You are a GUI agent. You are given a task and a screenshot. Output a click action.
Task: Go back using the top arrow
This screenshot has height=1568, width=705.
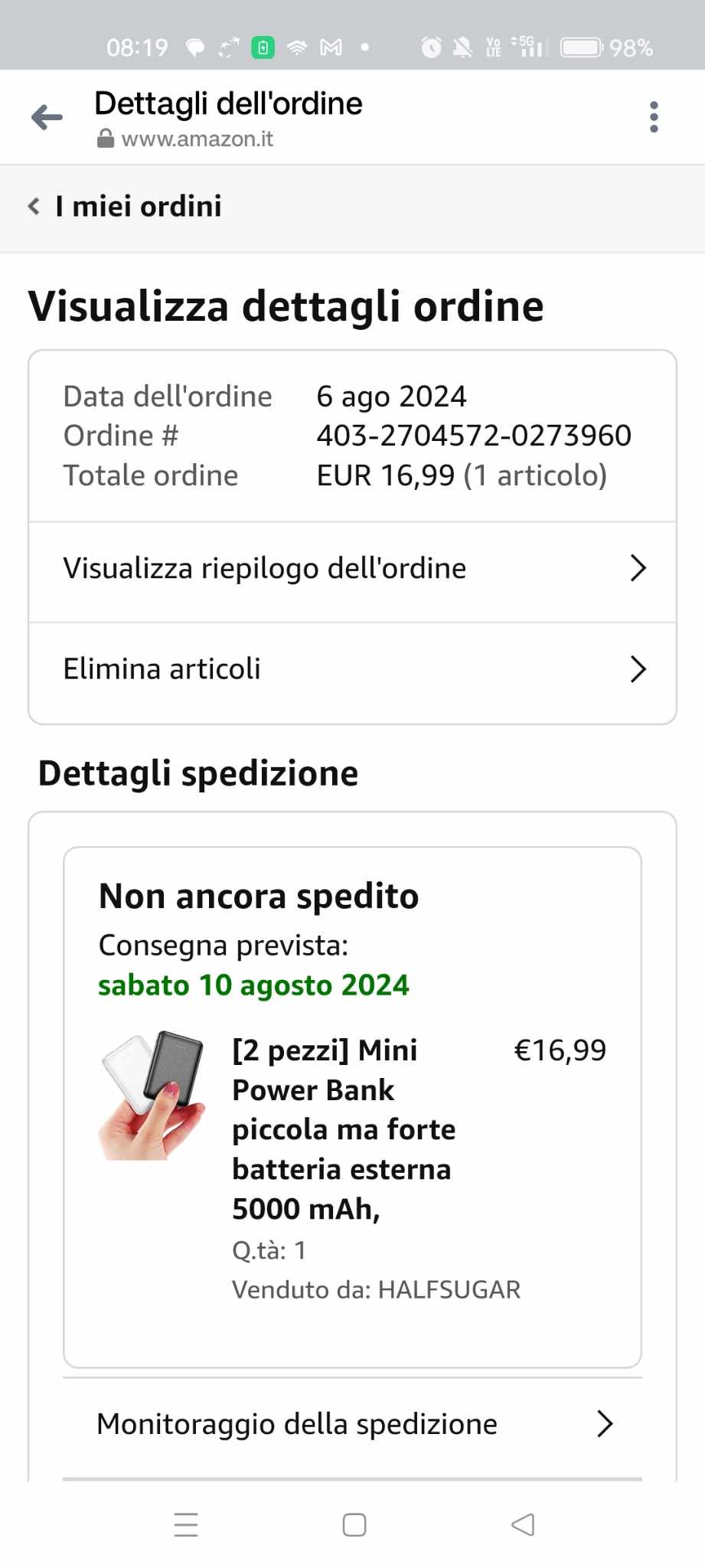[x=47, y=117]
